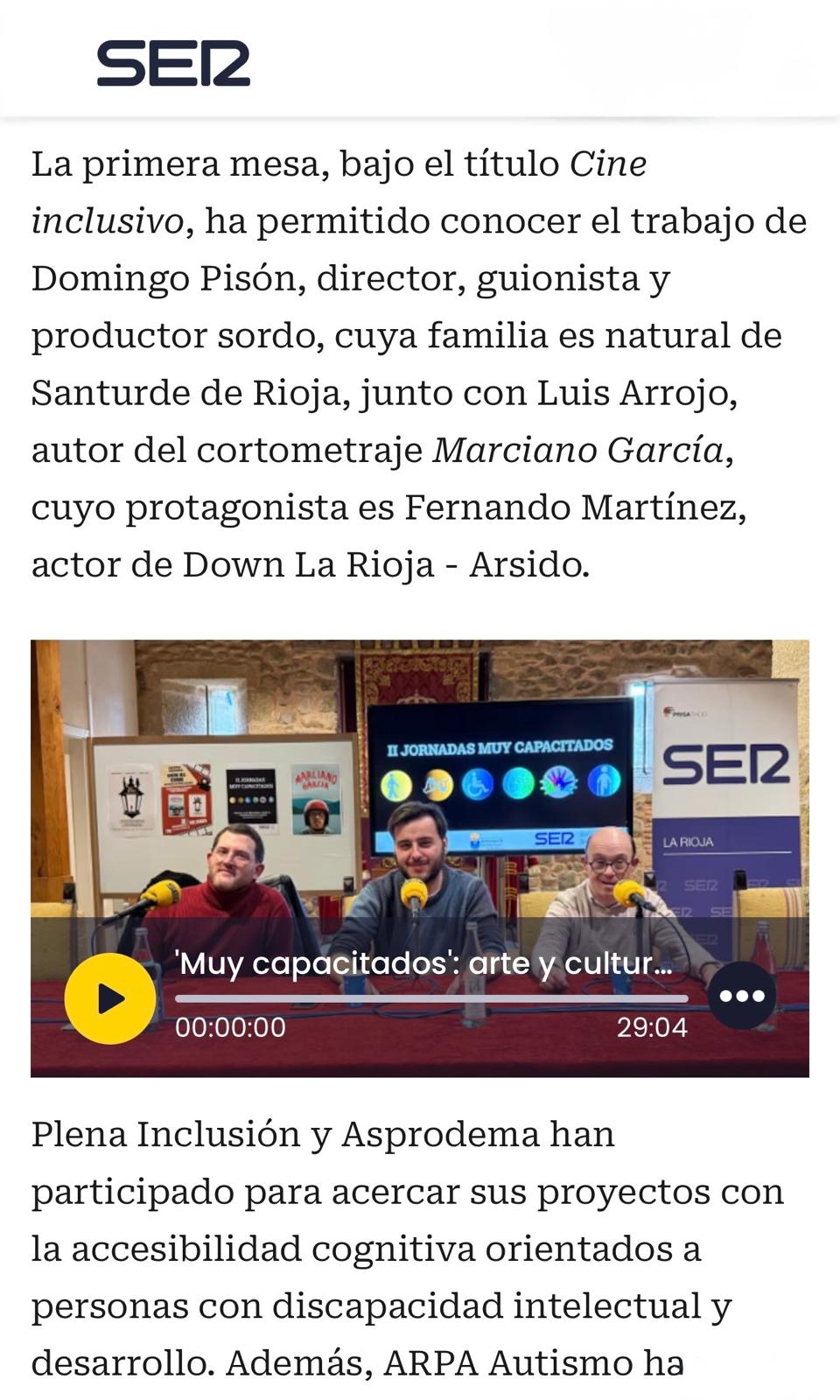Screen dimensions: 840x1400
Task: Open the audio player's three-dot options
Action: click(x=742, y=996)
